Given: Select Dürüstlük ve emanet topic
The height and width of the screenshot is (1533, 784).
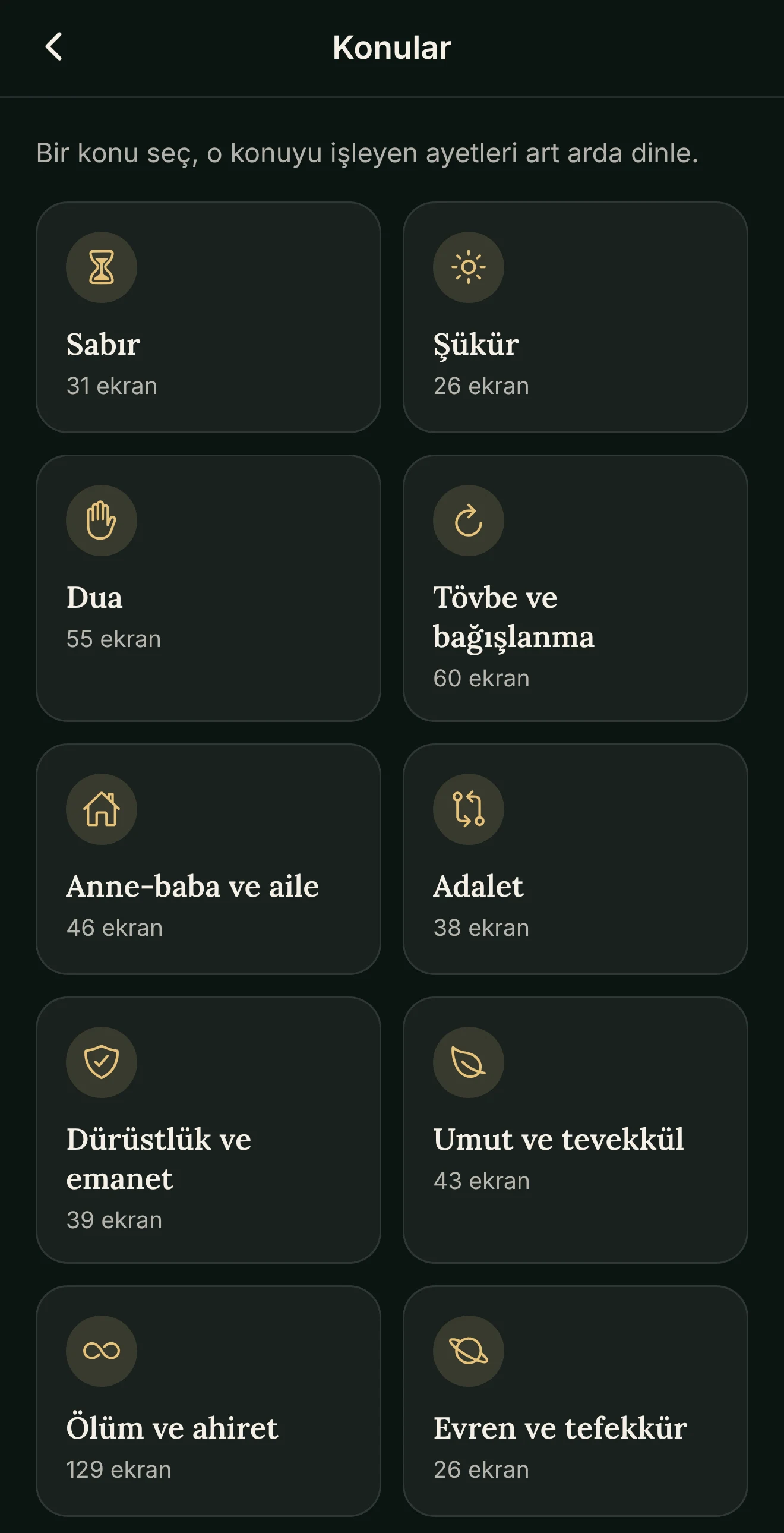Looking at the screenshot, I should [x=208, y=1130].
